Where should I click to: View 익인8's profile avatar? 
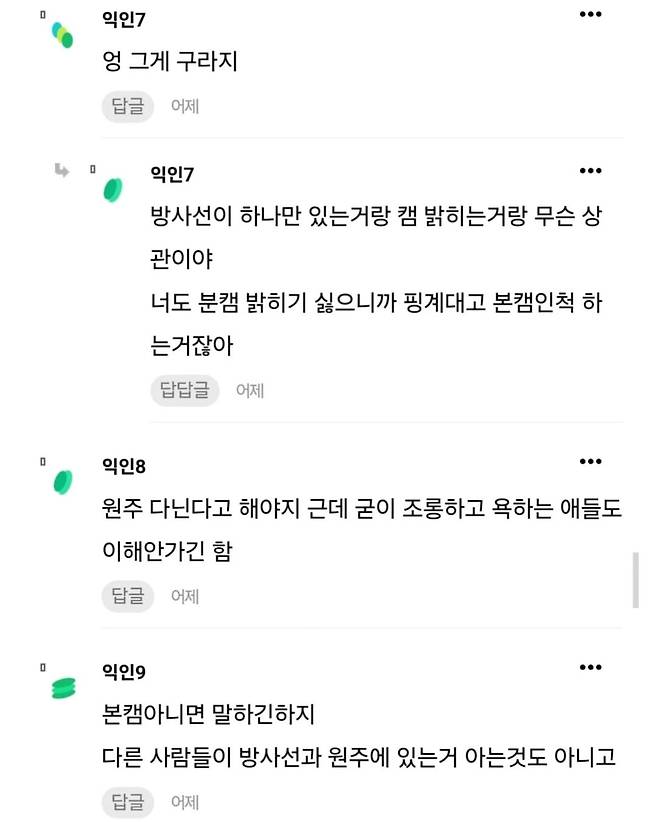(x=63, y=481)
